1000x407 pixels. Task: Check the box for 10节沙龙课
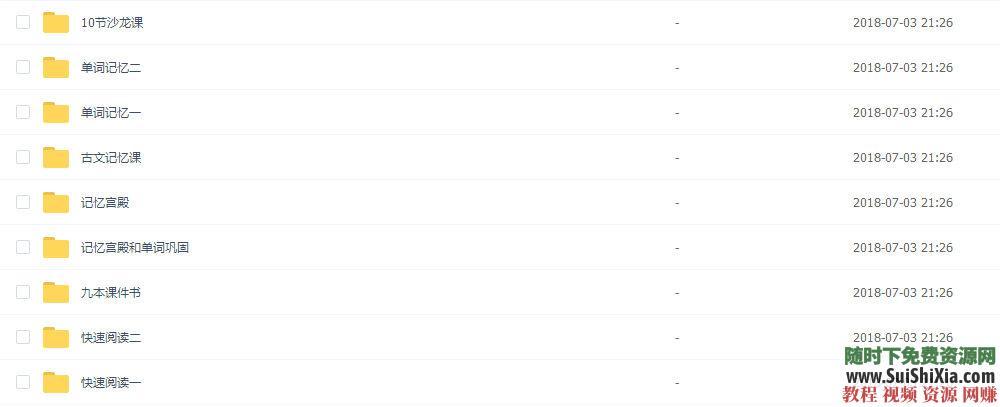[x=23, y=22]
